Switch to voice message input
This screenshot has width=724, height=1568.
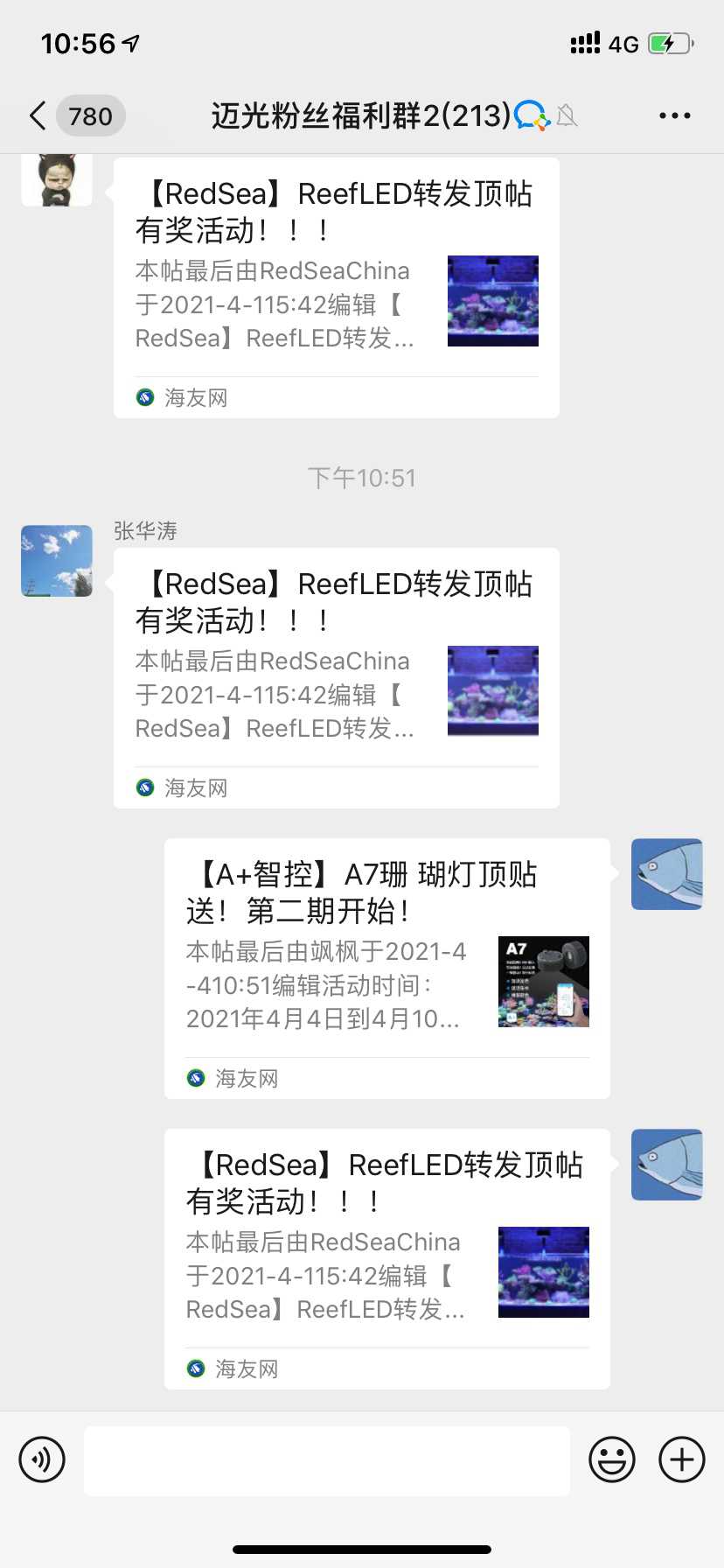click(x=42, y=1459)
